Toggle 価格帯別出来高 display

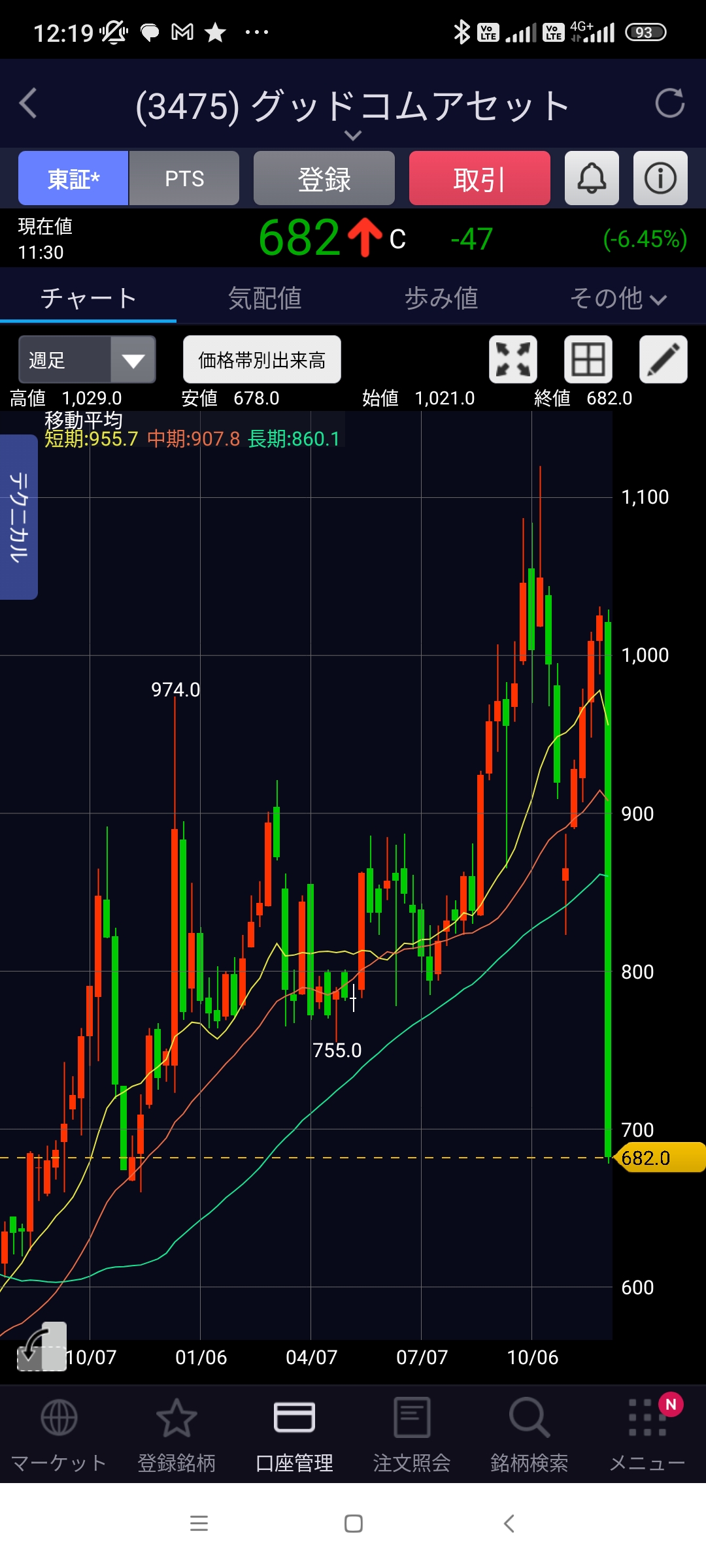[x=261, y=359]
